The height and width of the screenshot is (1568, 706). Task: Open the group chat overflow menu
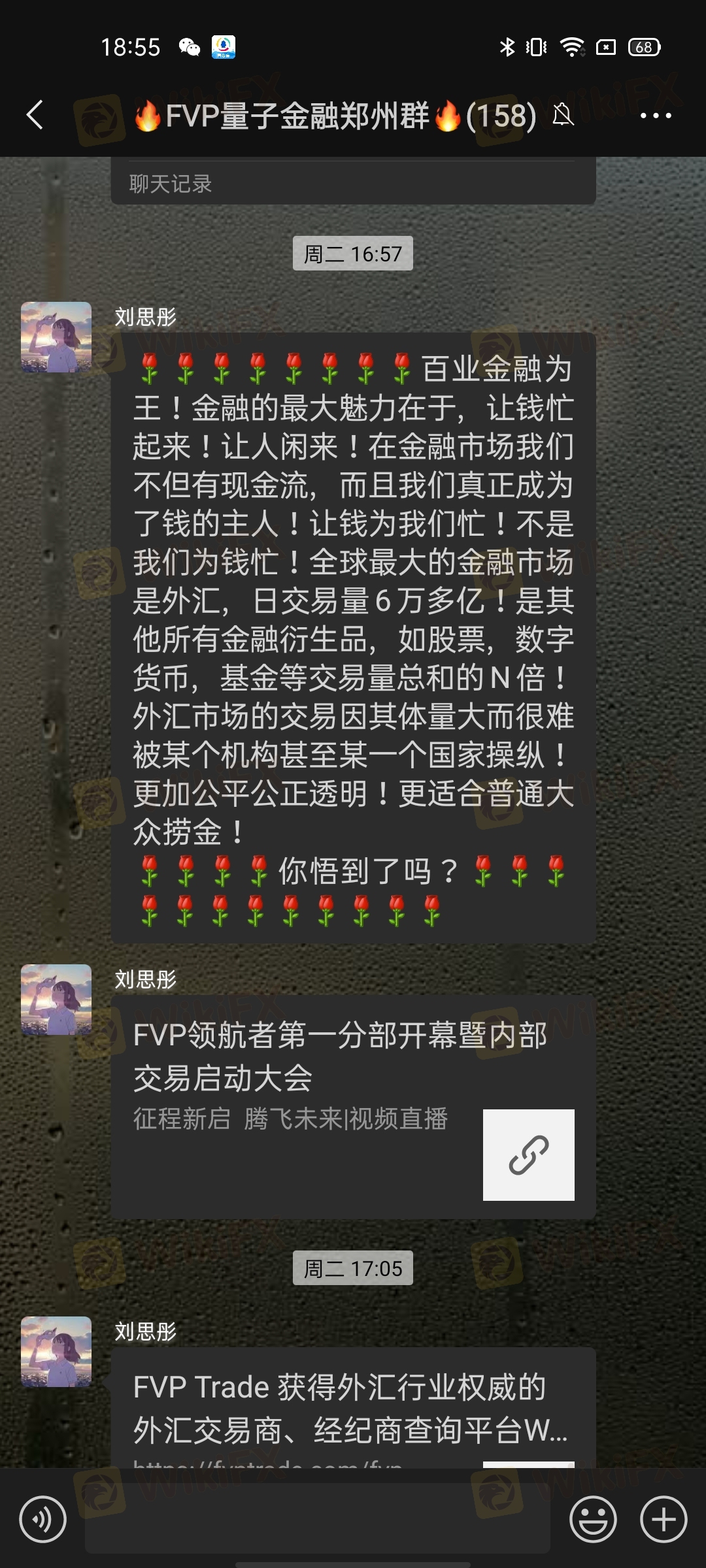click(656, 116)
